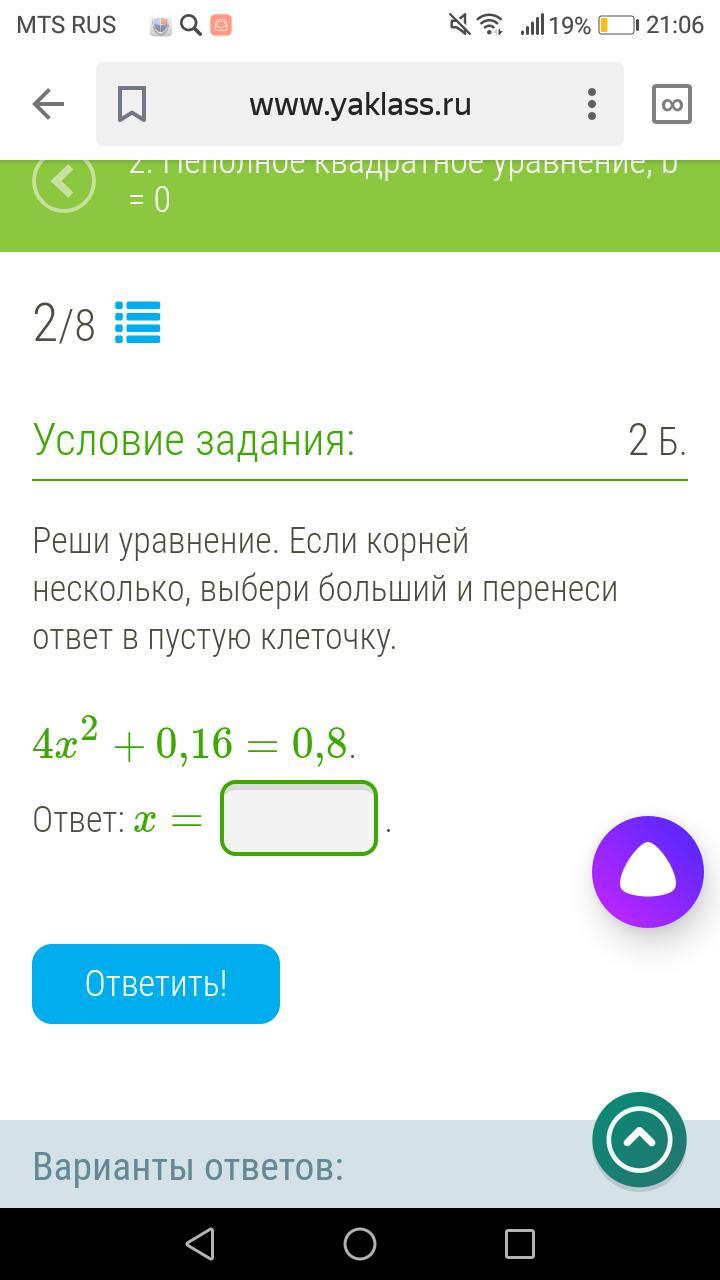Open recent apps from navigation bar
This screenshot has height=1280, width=720.
[520, 1244]
